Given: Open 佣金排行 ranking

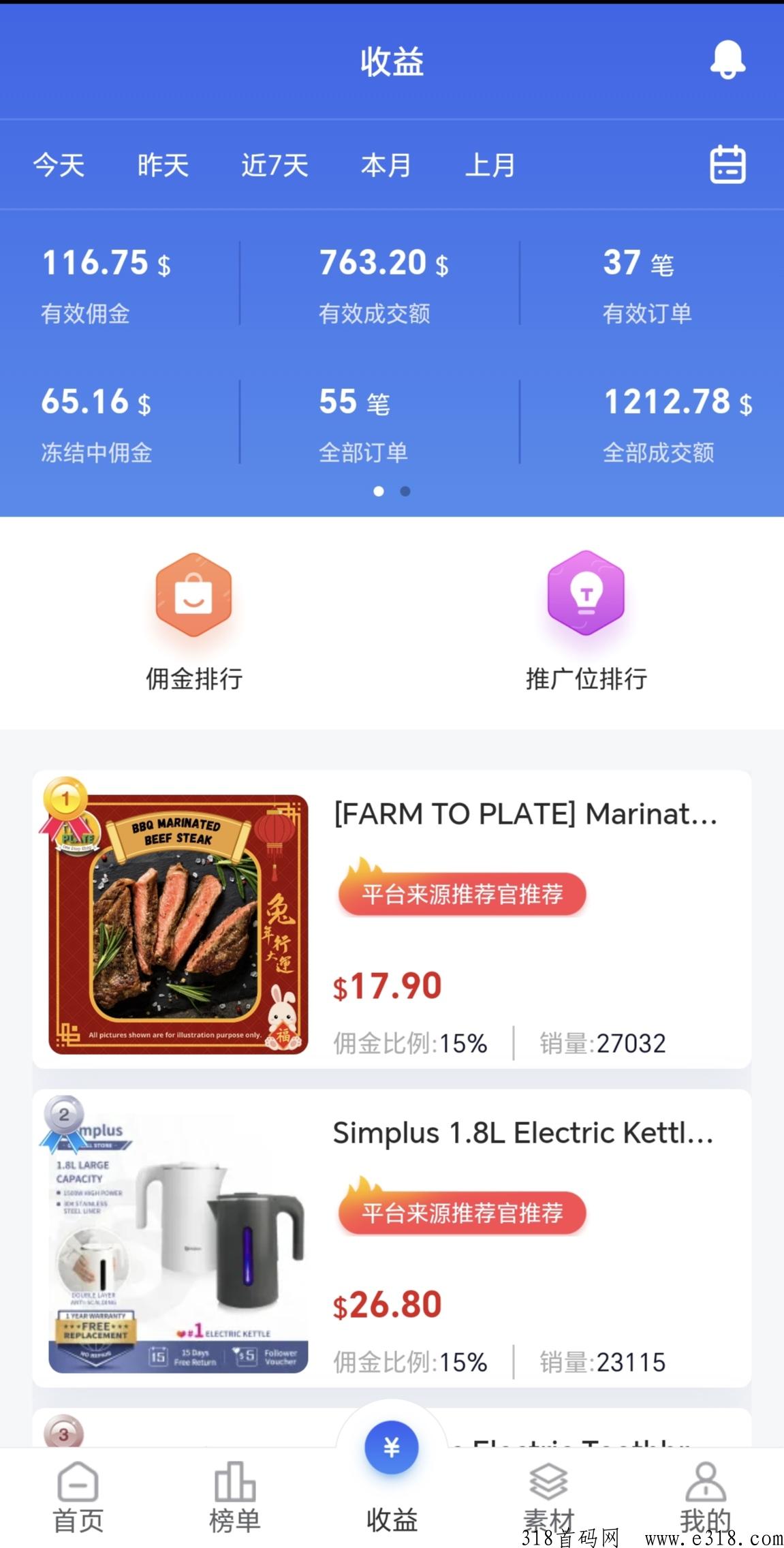Looking at the screenshot, I should (194, 621).
